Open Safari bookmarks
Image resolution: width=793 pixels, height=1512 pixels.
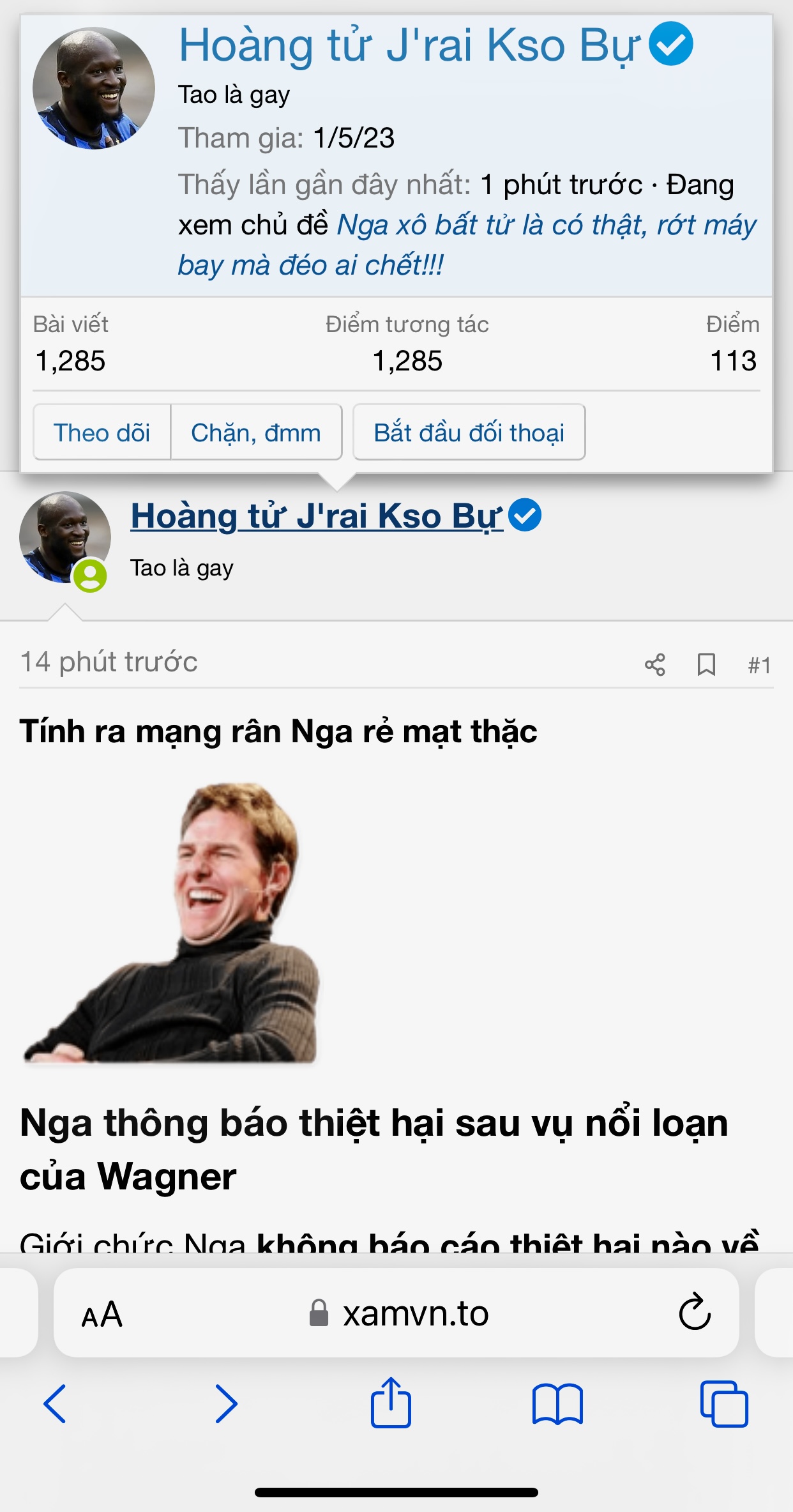point(557,1403)
